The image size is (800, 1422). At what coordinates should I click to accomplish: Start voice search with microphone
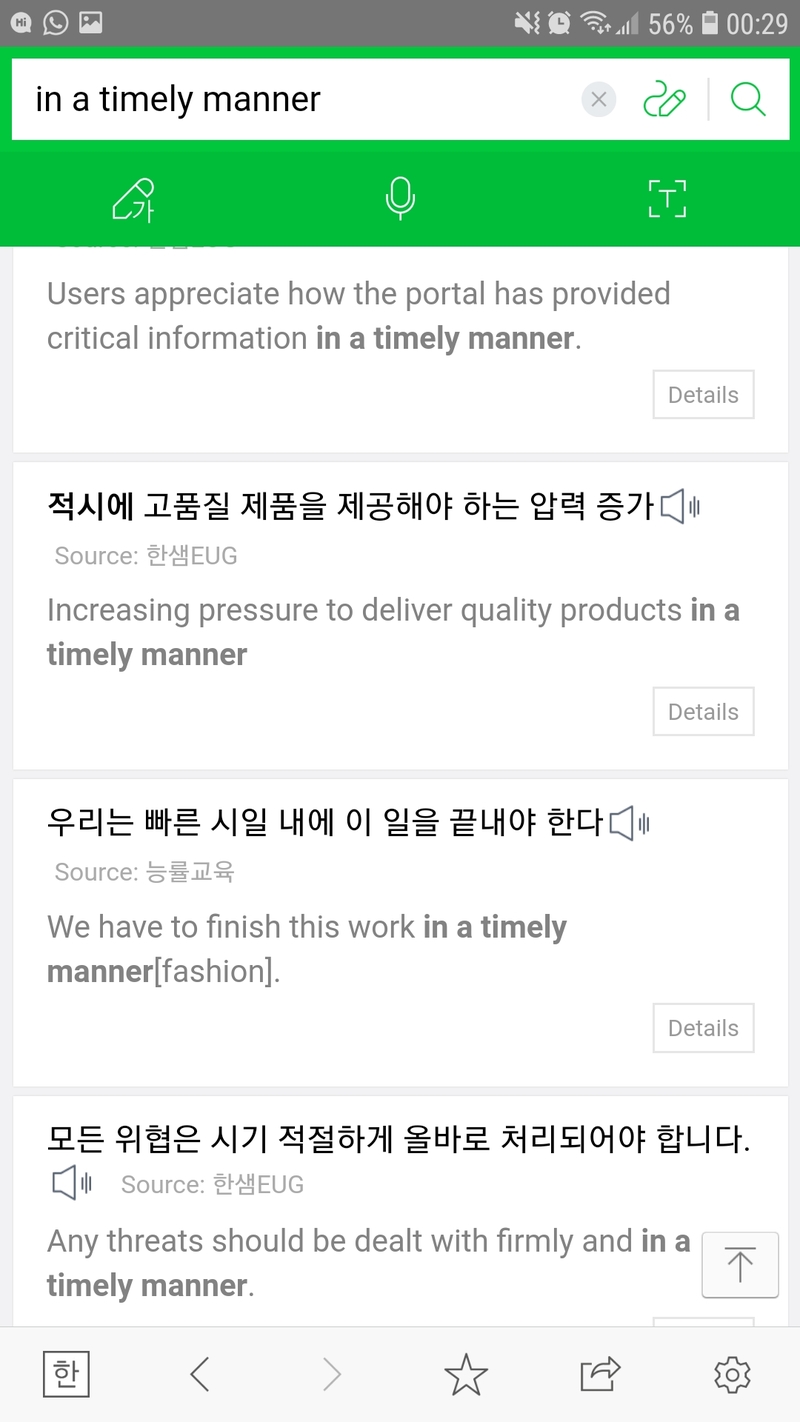[x=400, y=198]
